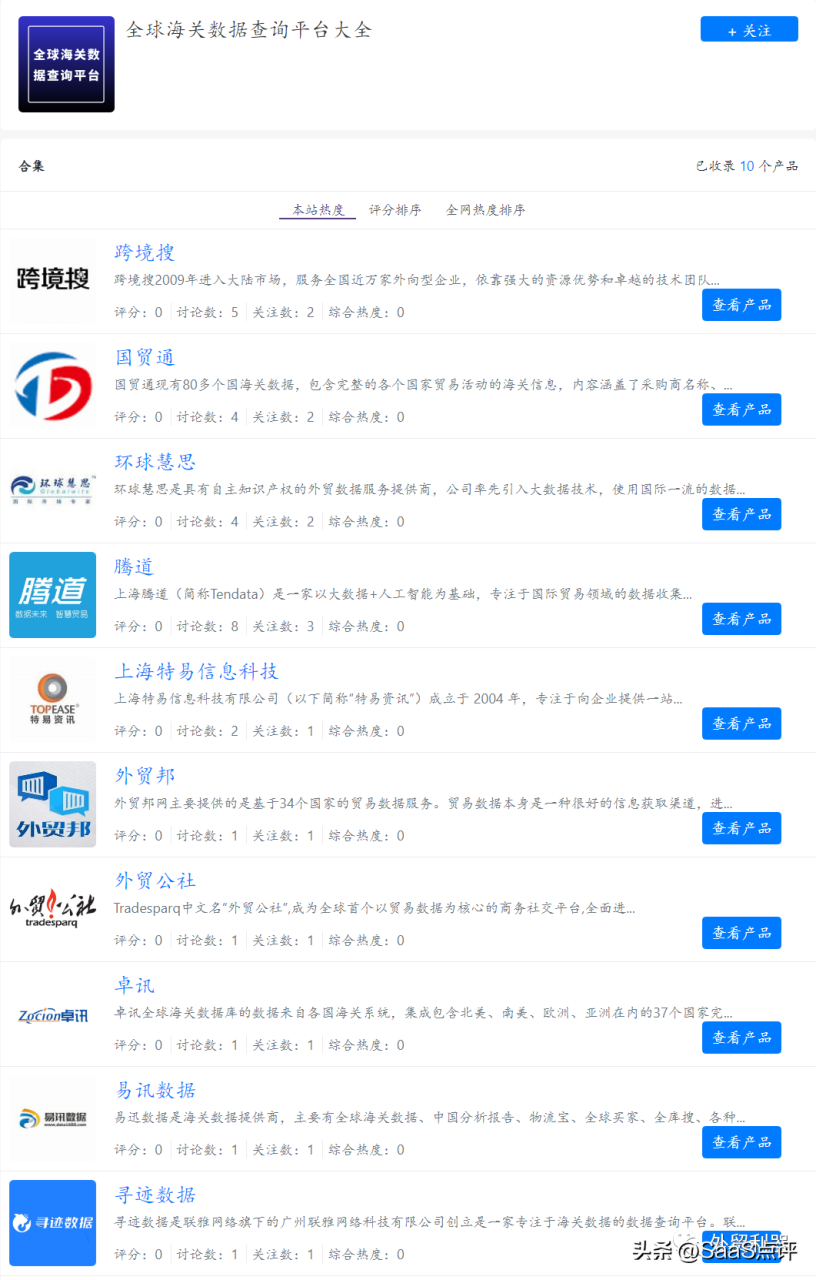Click the 环球慧思 logo icon
The height and width of the screenshot is (1280, 816).
(52, 489)
